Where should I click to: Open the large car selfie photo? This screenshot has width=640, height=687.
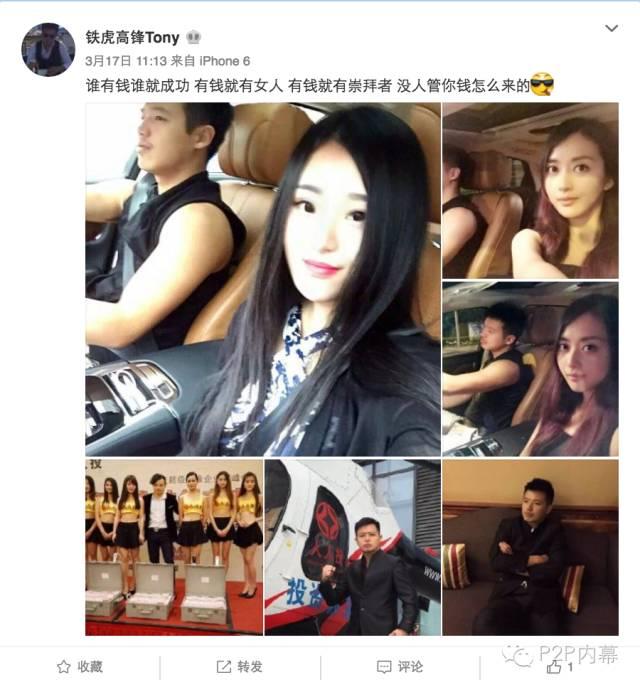(263, 280)
